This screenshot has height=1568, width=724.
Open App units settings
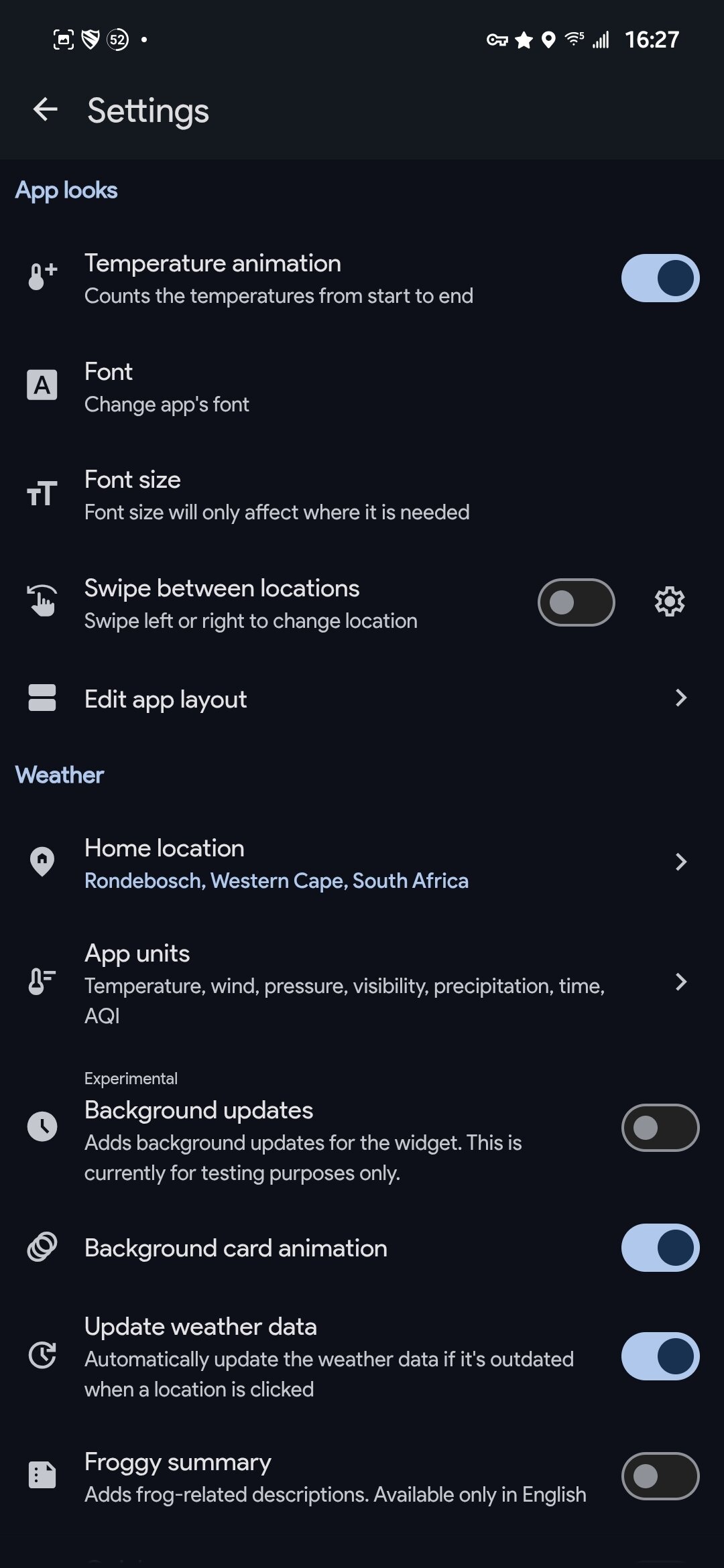pyautogui.click(x=362, y=983)
